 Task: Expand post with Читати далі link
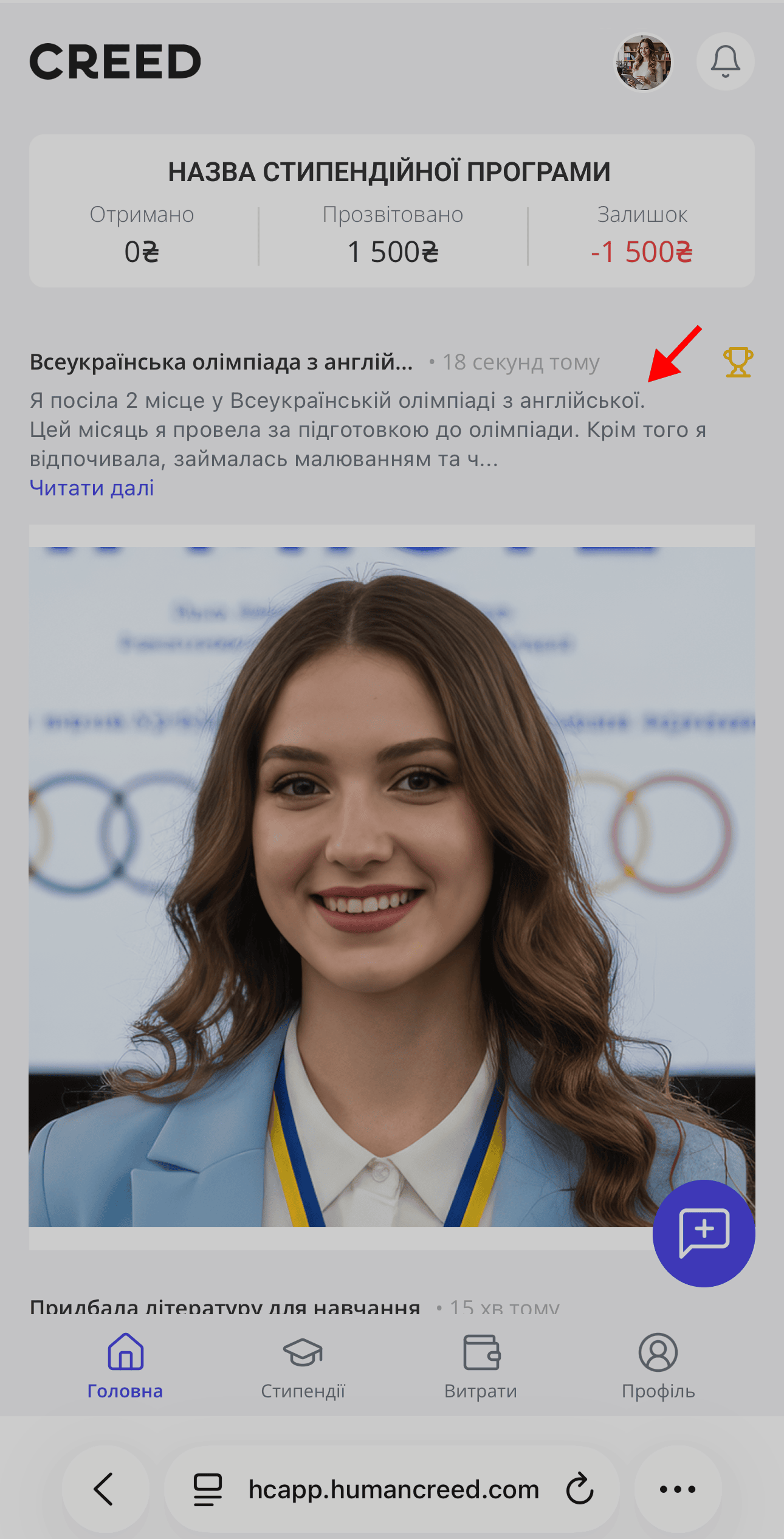pos(92,488)
